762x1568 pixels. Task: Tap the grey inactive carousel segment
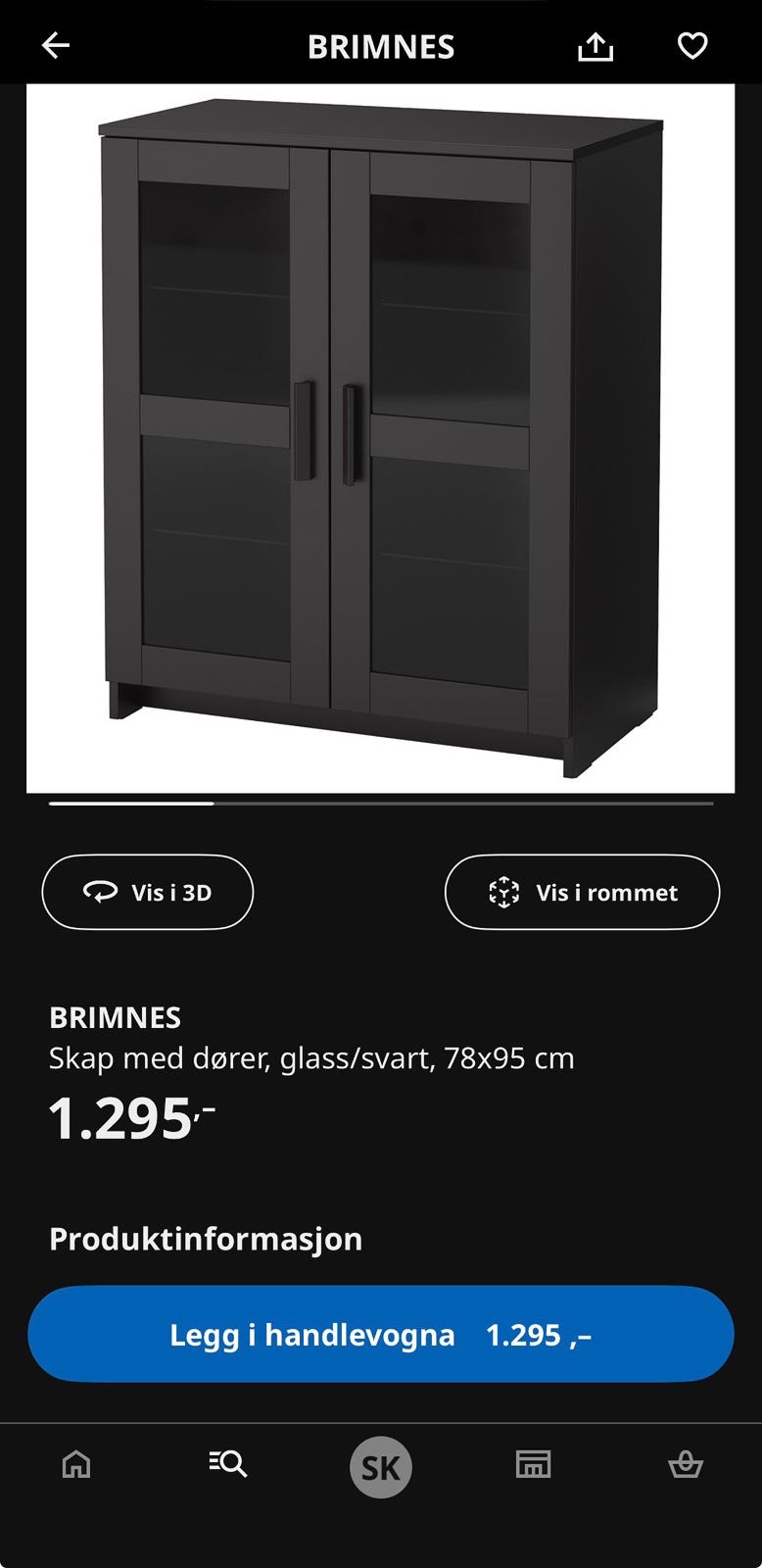pyautogui.click(x=470, y=805)
